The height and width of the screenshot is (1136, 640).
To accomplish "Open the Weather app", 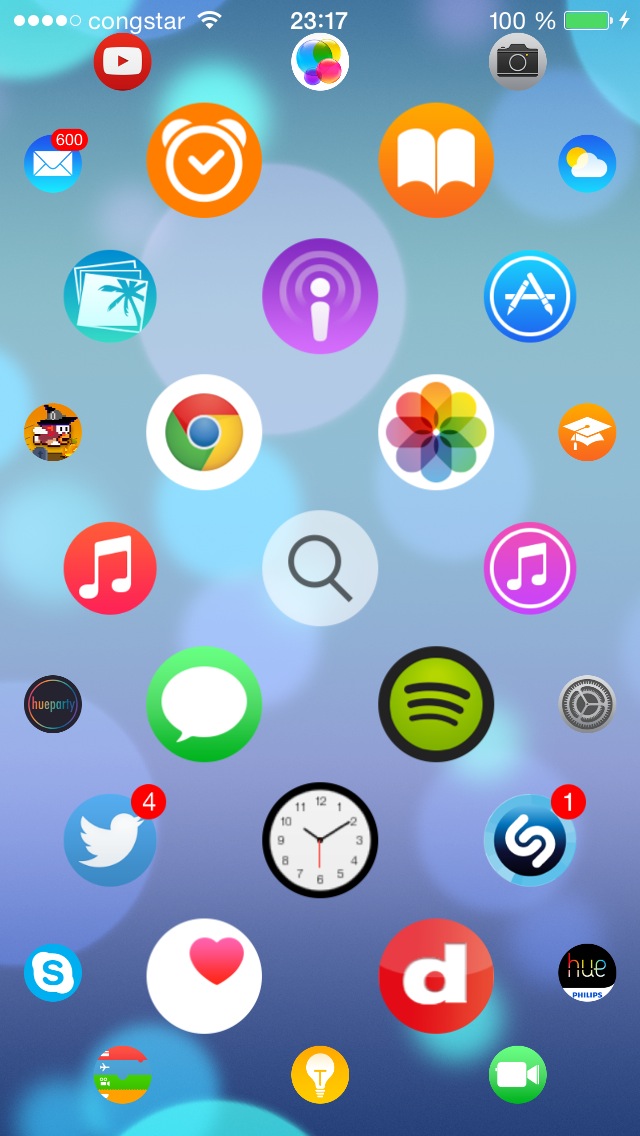I will click(587, 163).
